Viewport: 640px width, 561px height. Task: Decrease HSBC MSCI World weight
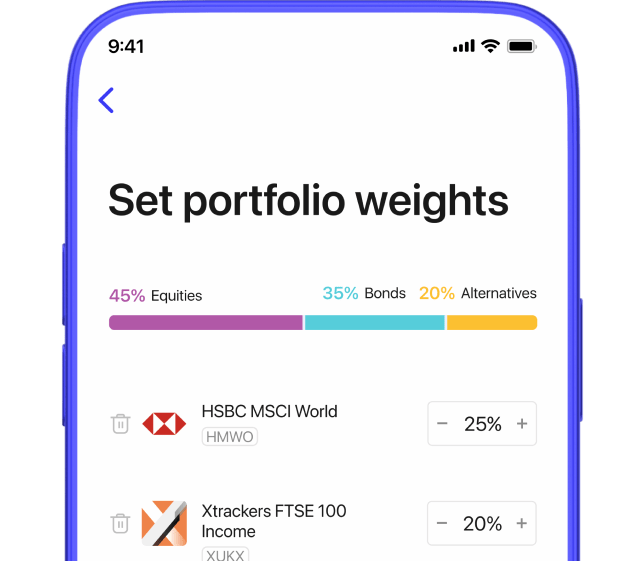[442, 424]
